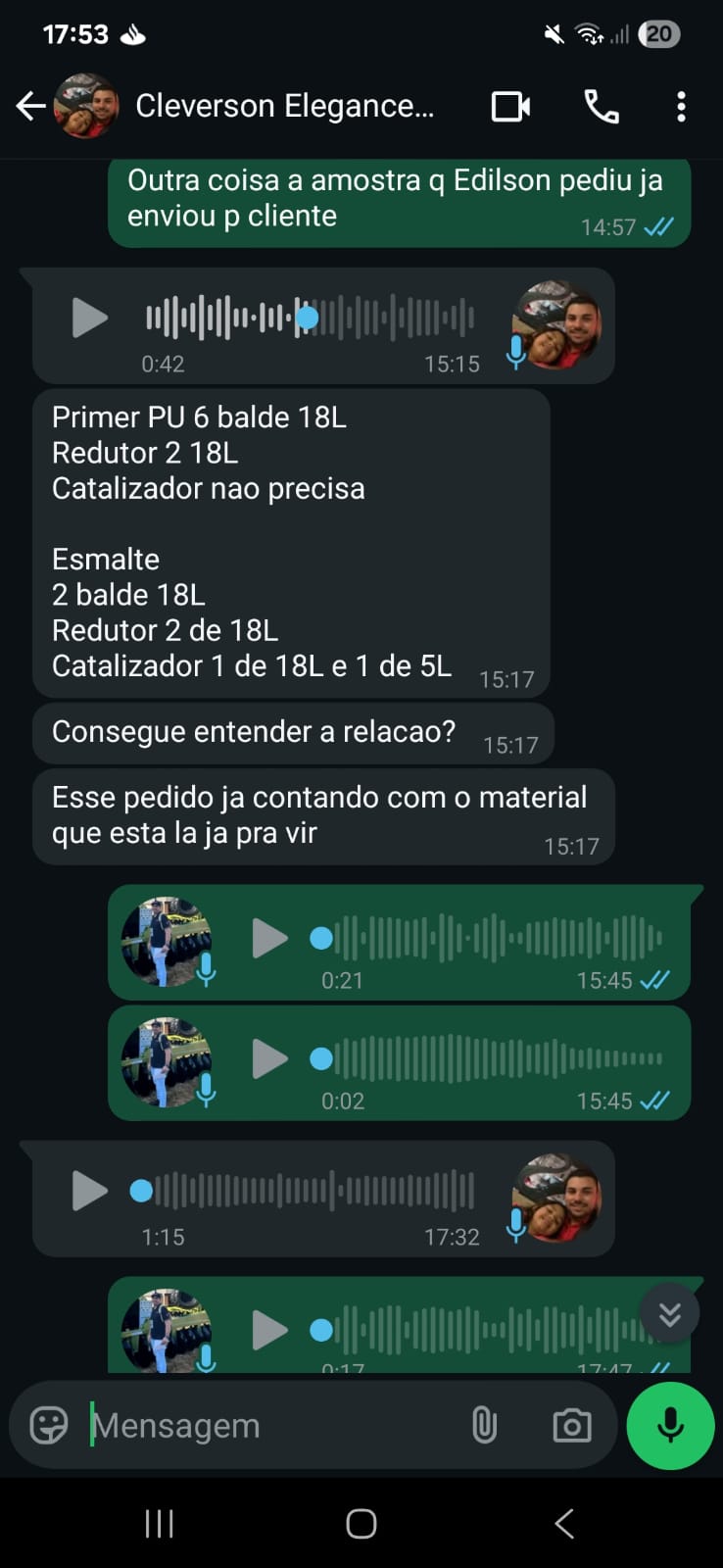723x1568 pixels.
Task: Play the 1:15 voice message
Action: 89,1191
